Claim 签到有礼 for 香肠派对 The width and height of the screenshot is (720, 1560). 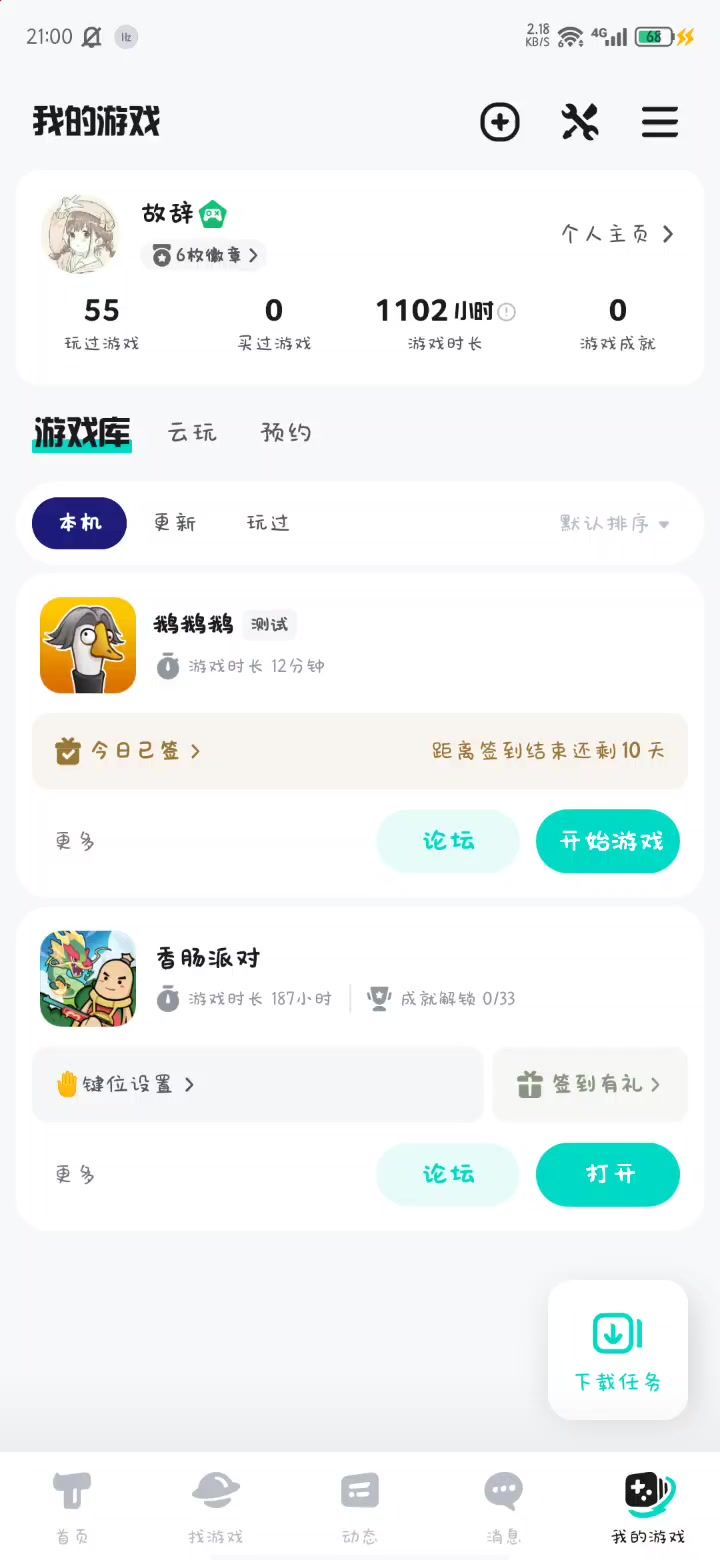(x=590, y=1084)
